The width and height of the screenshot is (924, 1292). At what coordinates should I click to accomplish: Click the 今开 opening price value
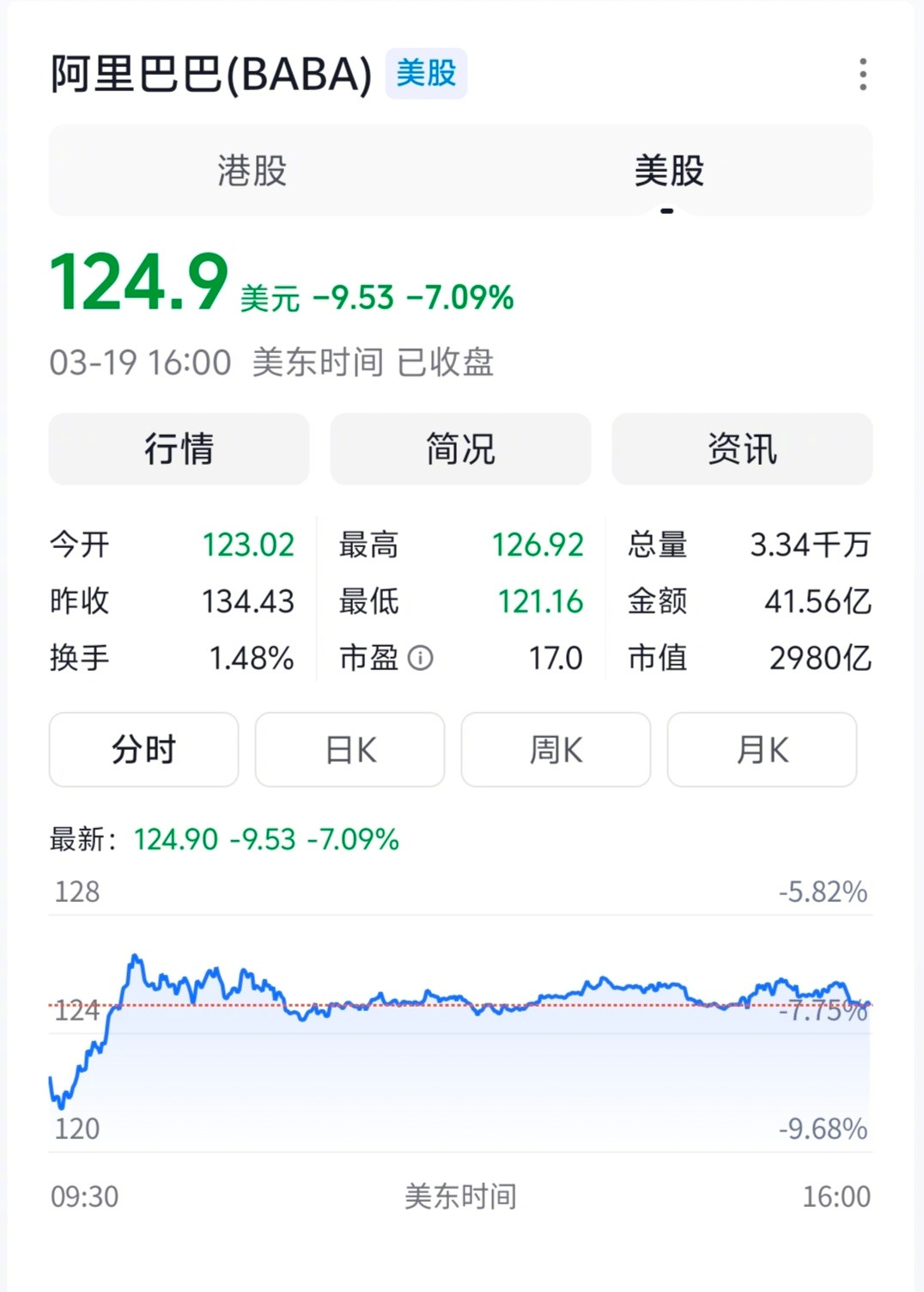tap(249, 544)
